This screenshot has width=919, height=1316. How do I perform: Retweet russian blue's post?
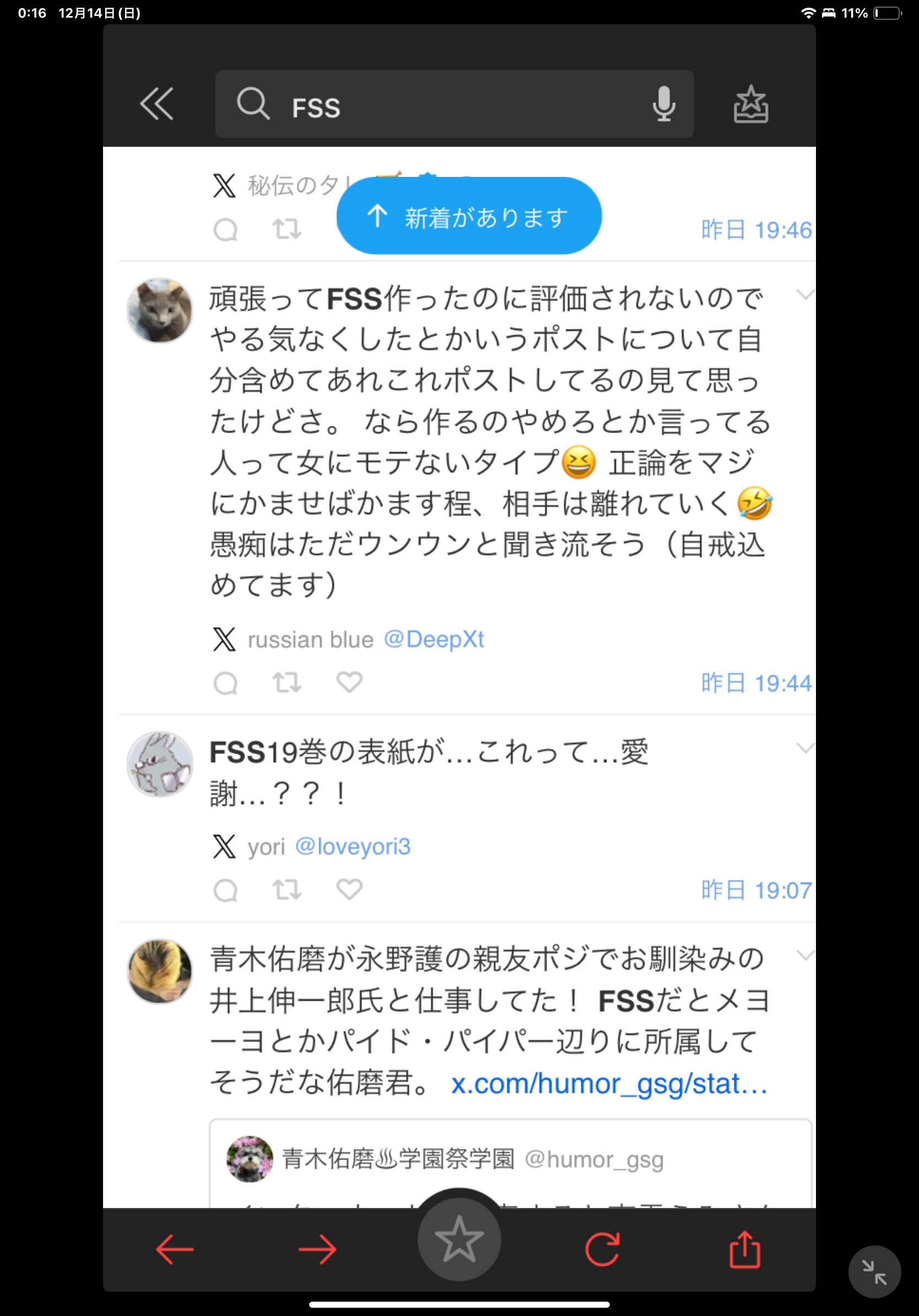pos(286,683)
